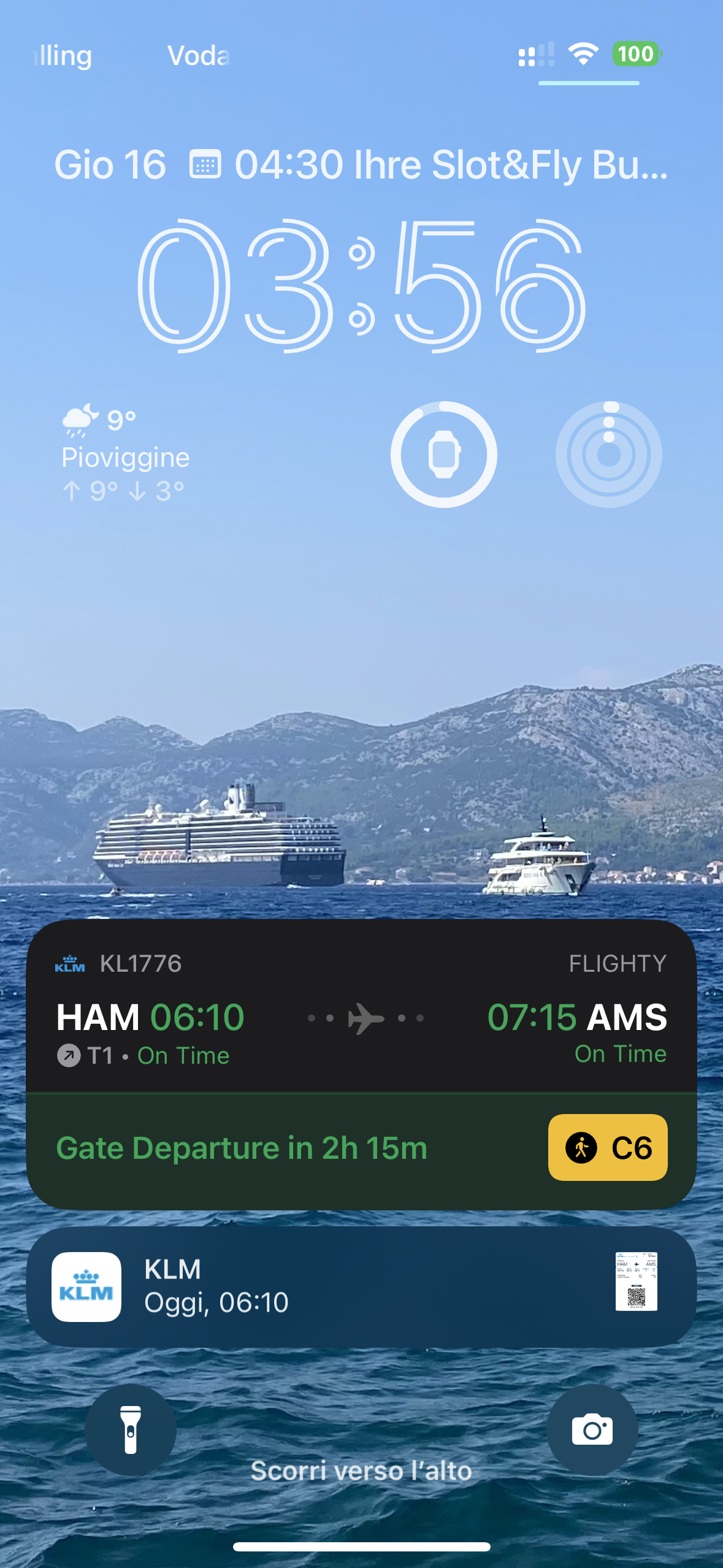The image size is (723, 1568).
Task: Open the Pioviggine weather widget
Action: 126,455
